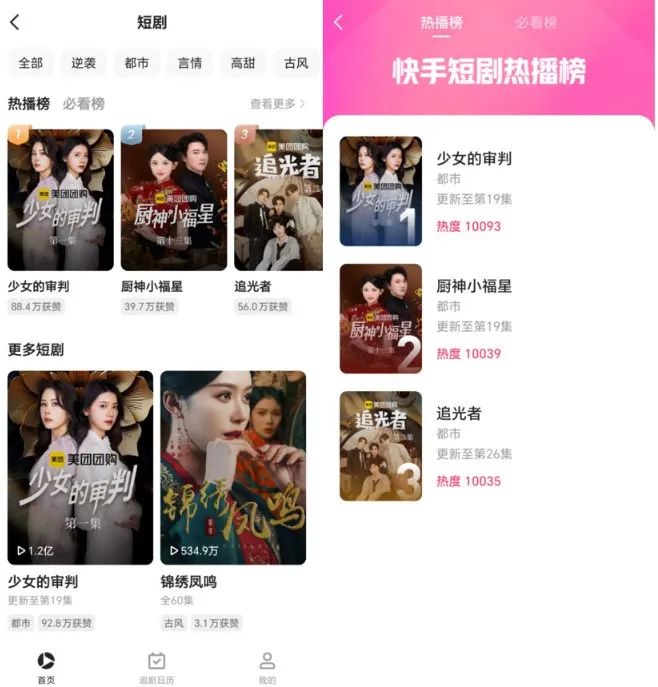Go to the 我的 tab
The width and height of the screenshot is (658, 687).
[267, 668]
